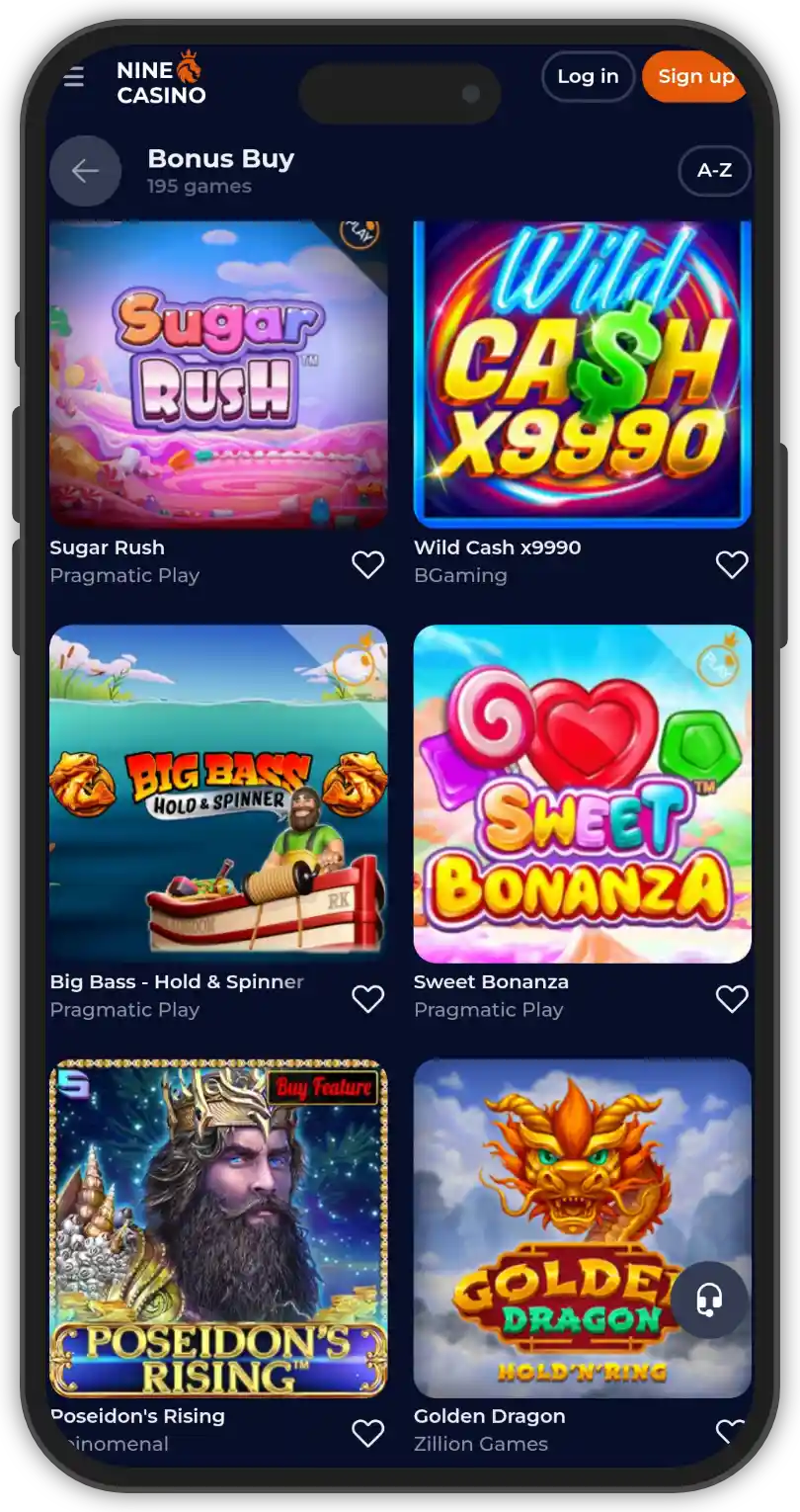The width and height of the screenshot is (800, 1512).
Task: Like Big Bass - Hold & Spinner
Action: [x=368, y=999]
